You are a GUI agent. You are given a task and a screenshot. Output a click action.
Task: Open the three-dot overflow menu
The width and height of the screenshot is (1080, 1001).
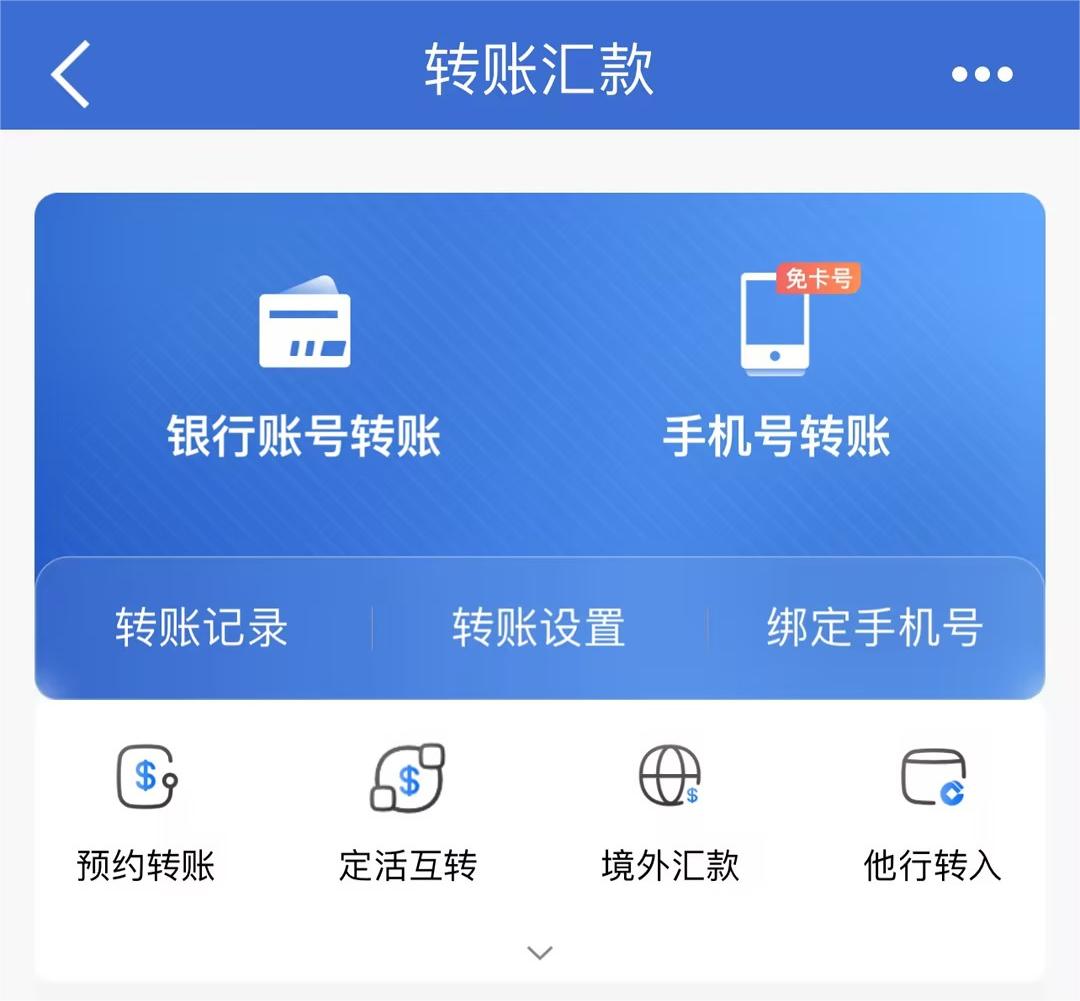click(x=981, y=74)
